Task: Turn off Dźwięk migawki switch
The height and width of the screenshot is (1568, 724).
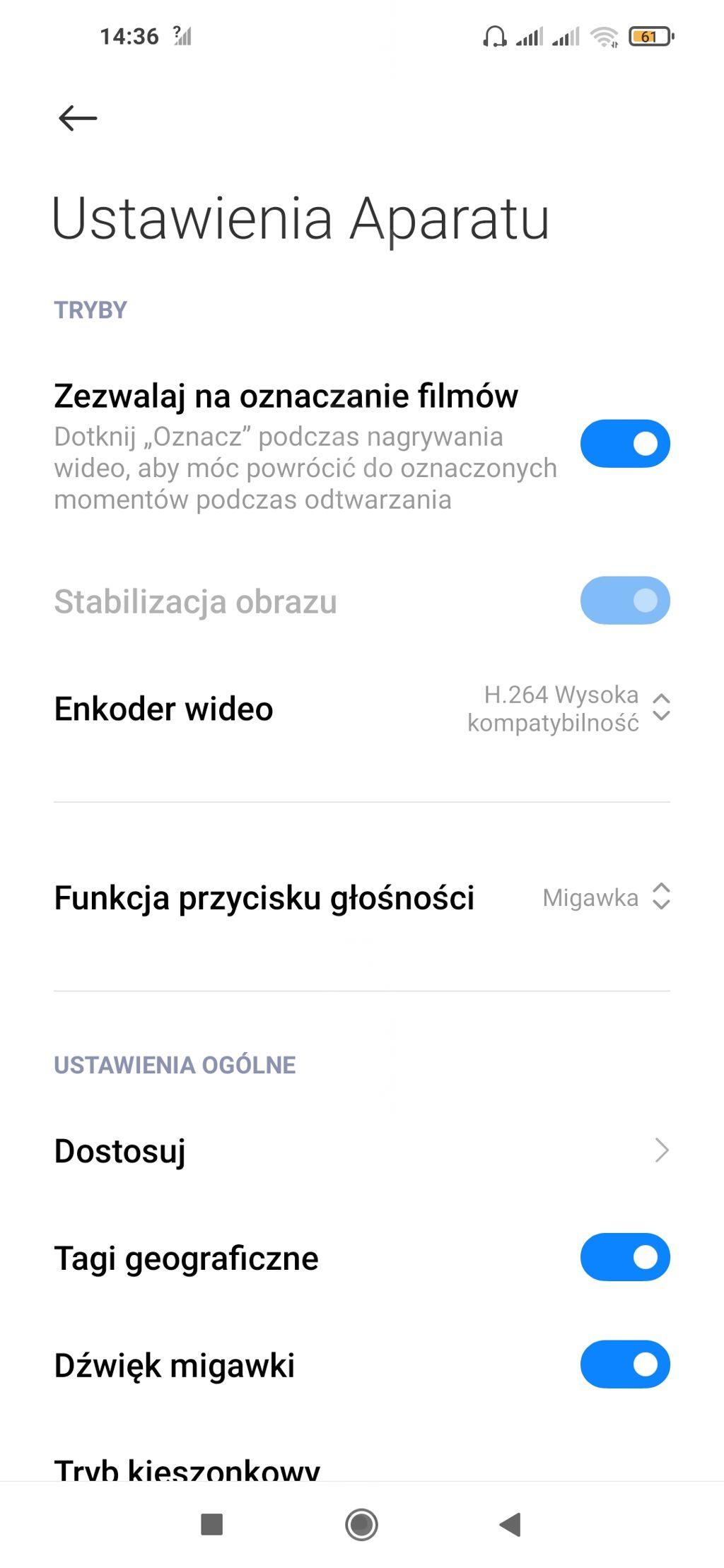Action: [x=624, y=1364]
